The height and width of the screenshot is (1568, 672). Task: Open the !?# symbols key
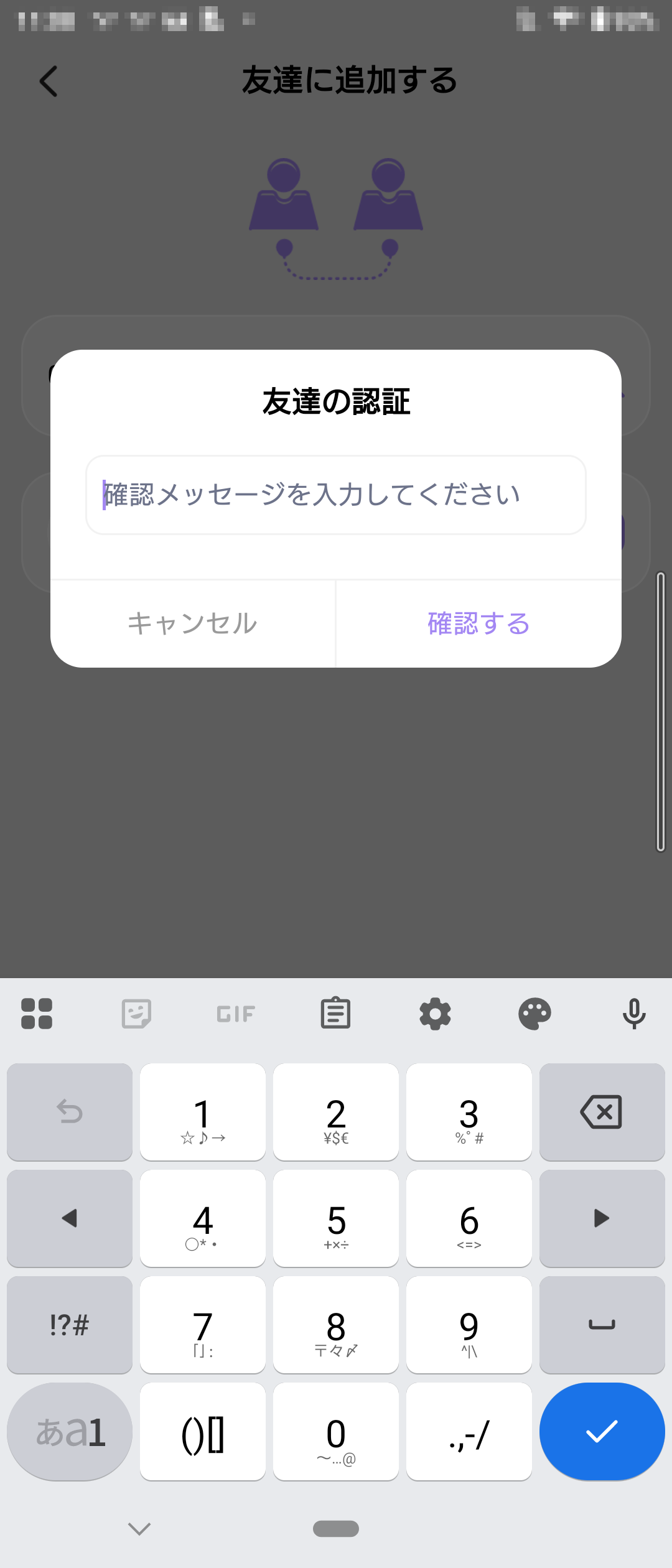(x=70, y=1325)
